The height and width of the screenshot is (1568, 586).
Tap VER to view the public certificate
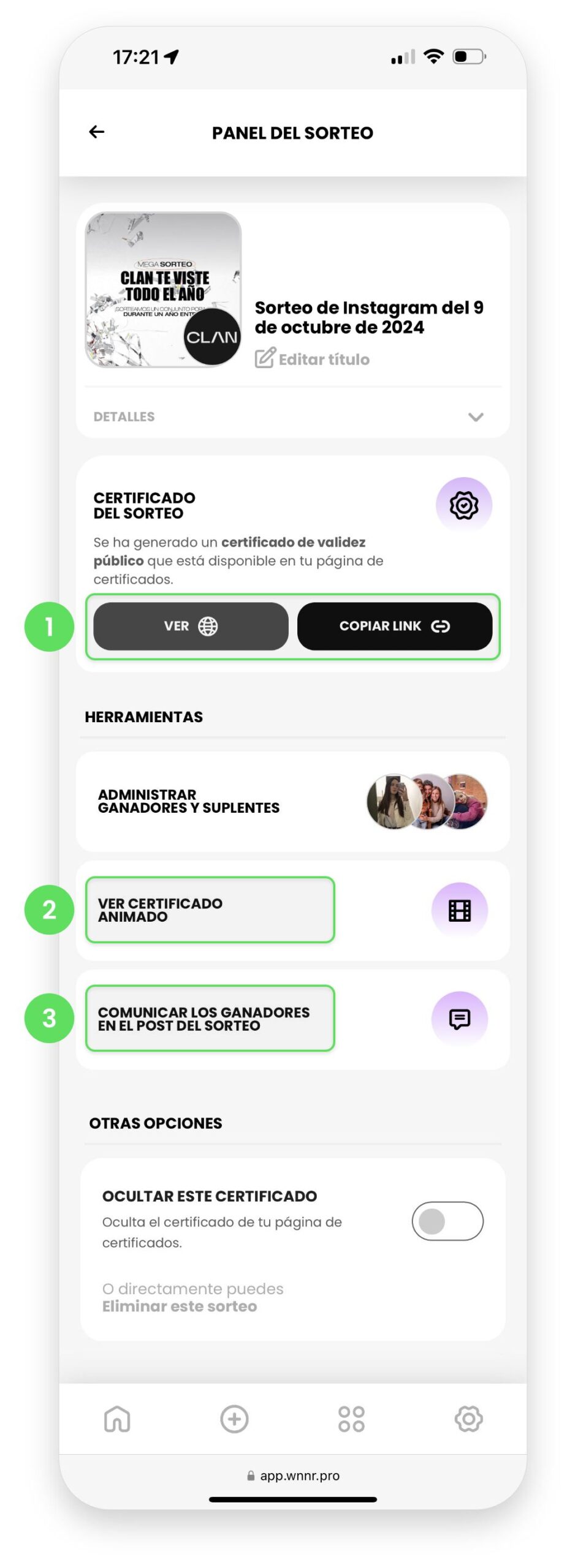pos(191,626)
